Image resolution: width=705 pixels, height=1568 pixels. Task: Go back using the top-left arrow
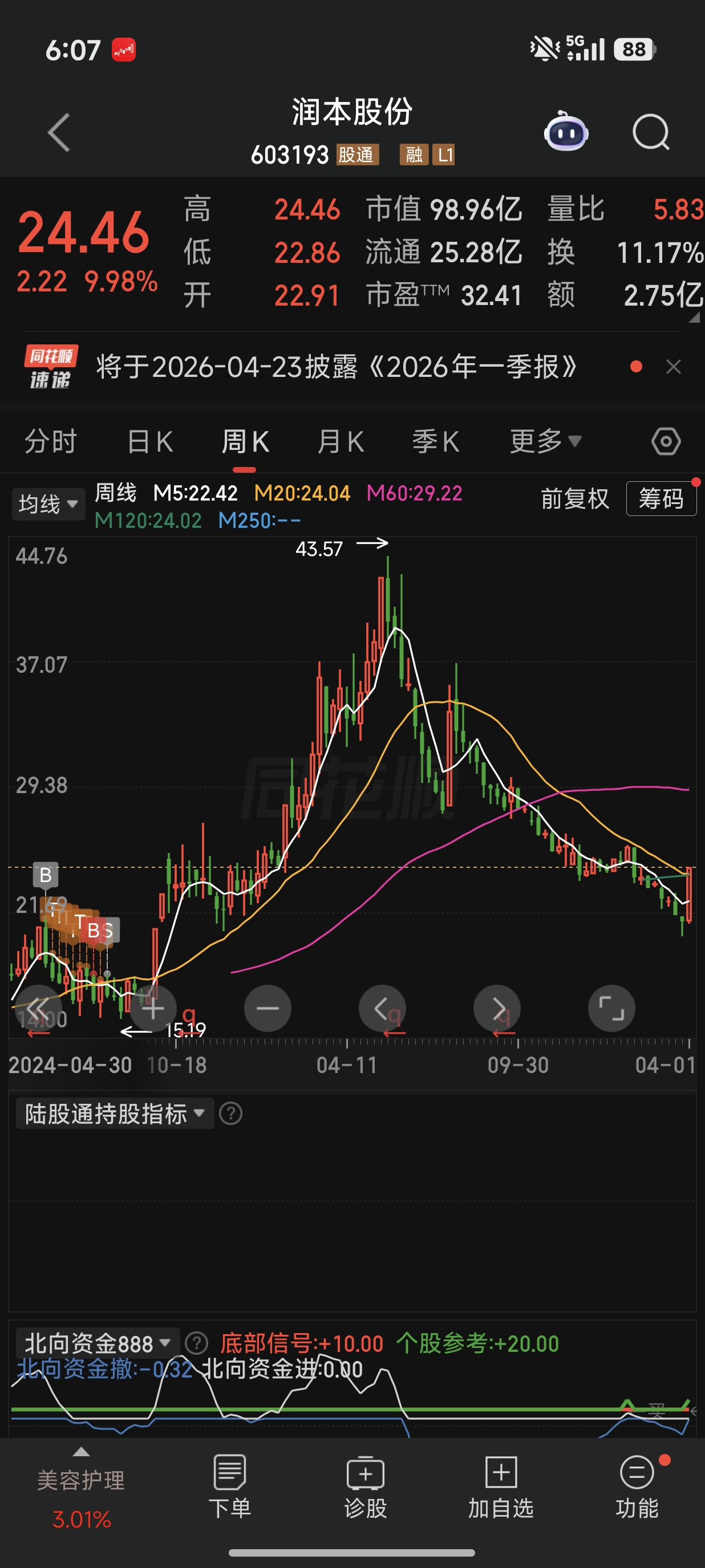click(x=59, y=132)
